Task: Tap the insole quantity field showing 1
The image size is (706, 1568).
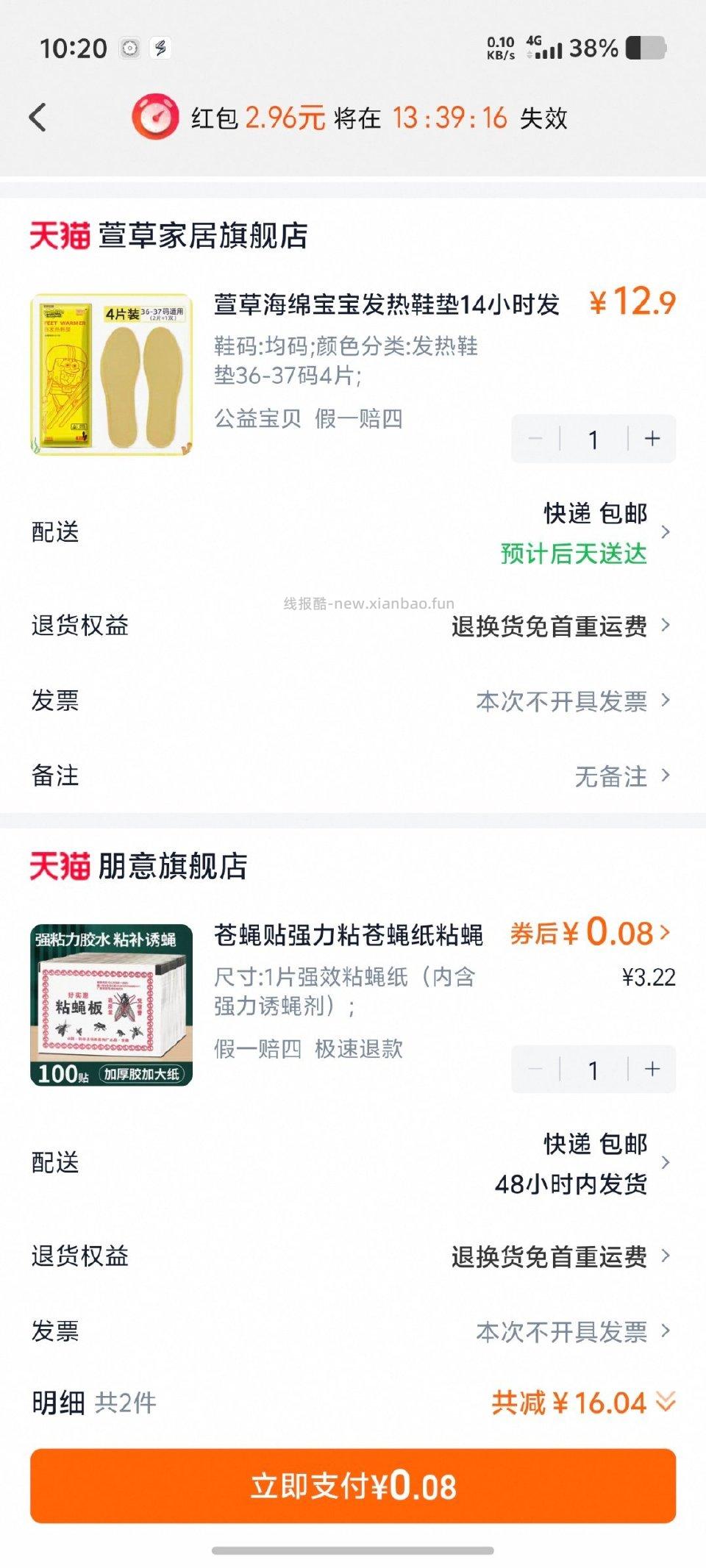Action: 593,438
